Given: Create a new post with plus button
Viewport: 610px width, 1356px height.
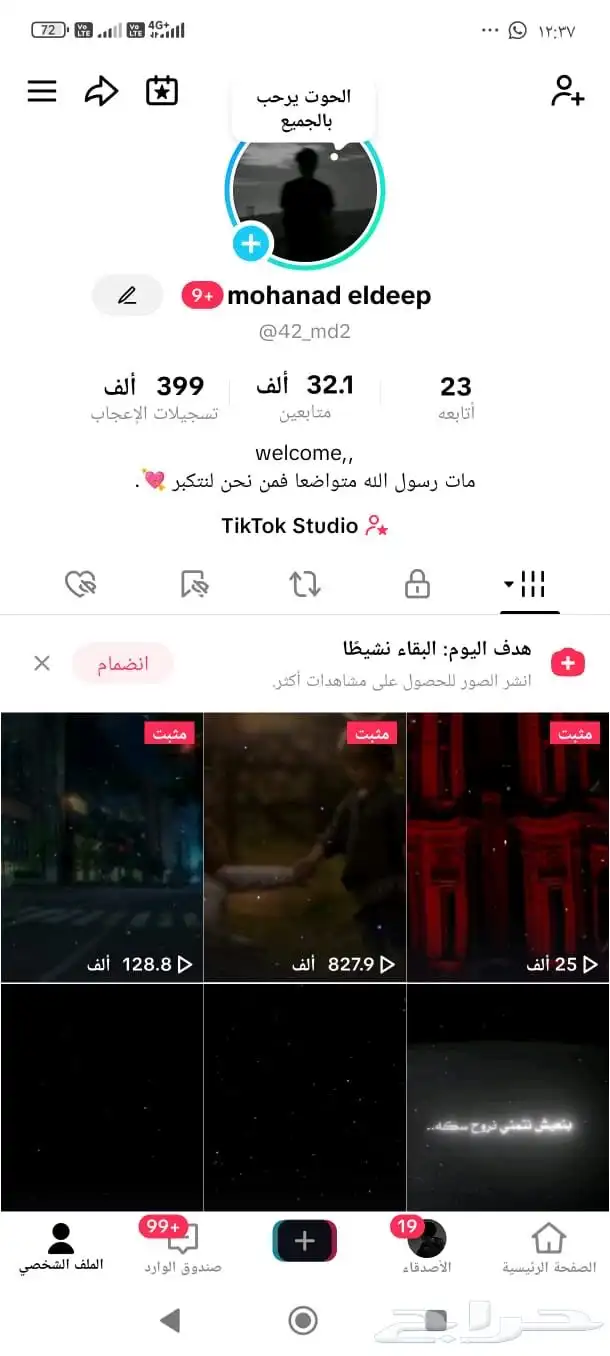Looking at the screenshot, I should (x=305, y=1241).
